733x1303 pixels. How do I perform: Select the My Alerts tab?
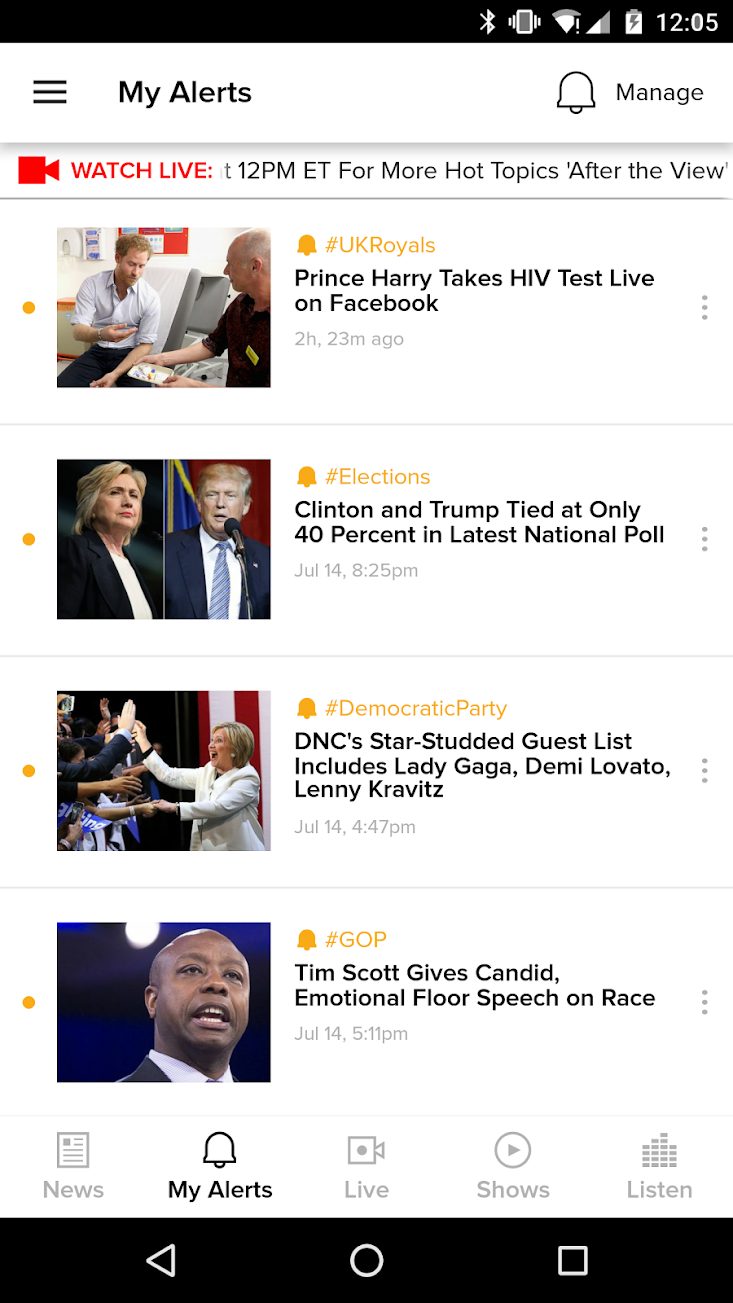pyautogui.click(x=220, y=1167)
